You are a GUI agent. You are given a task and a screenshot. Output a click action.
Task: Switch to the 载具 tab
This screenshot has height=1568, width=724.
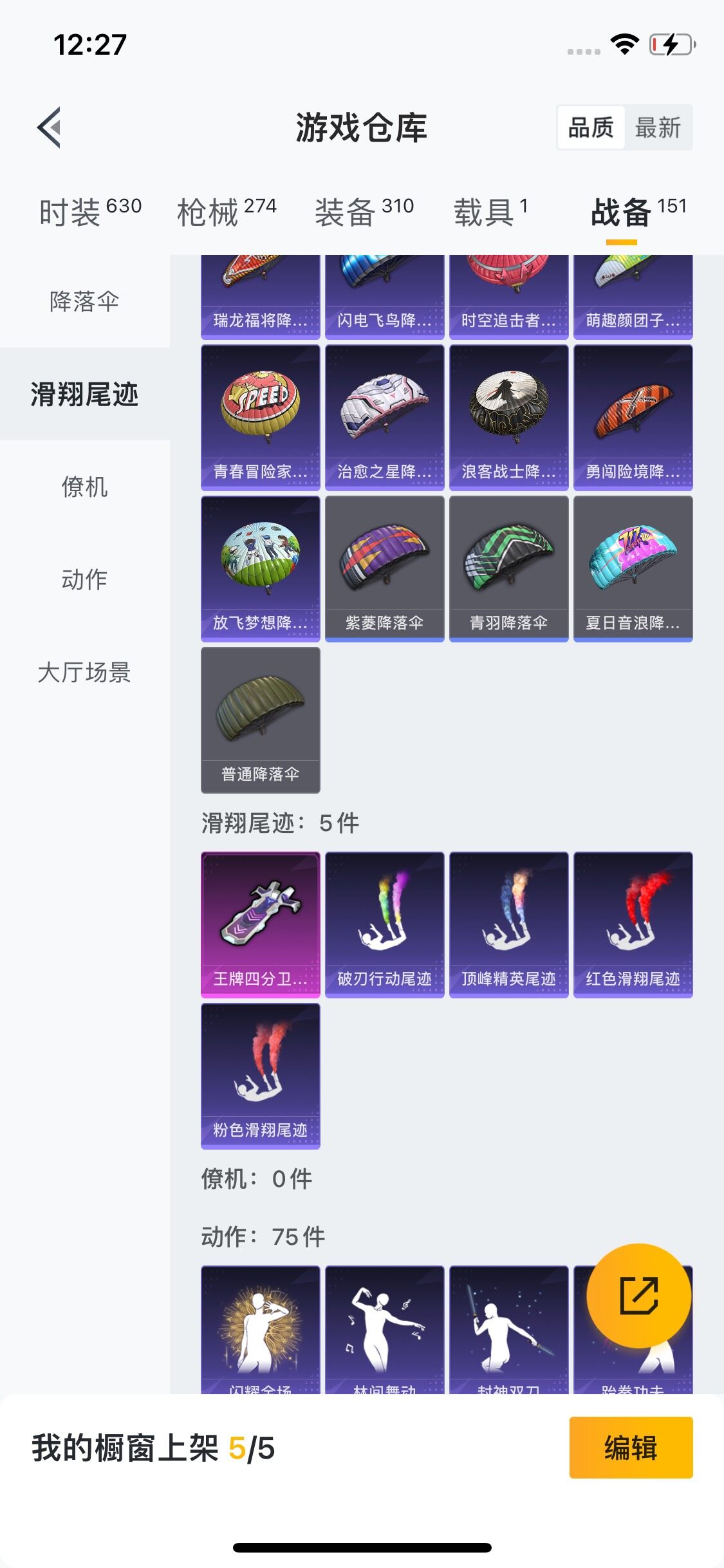point(490,212)
